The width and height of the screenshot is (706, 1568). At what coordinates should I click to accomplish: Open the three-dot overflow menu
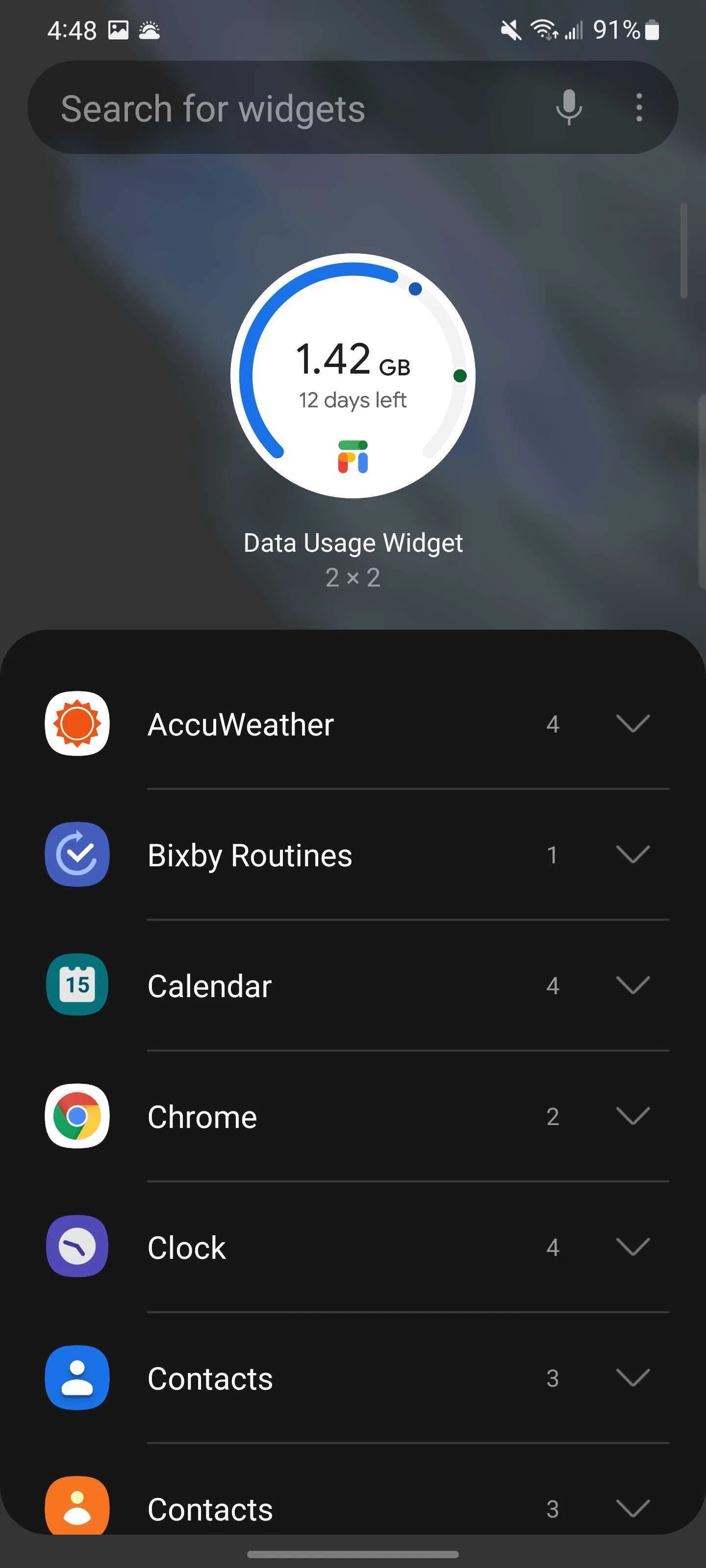(x=638, y=108)
